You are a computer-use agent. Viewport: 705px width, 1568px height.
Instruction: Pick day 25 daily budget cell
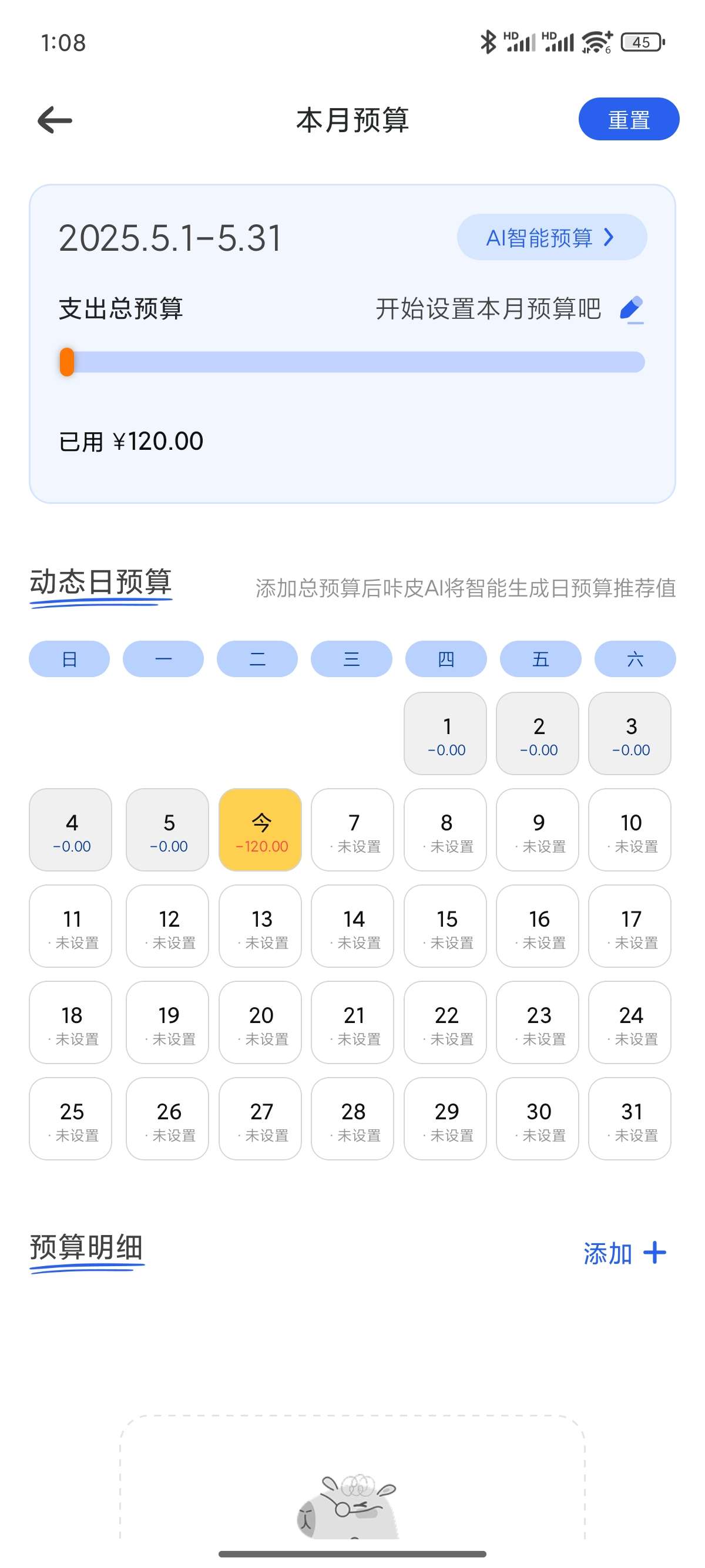[70, 1119]
